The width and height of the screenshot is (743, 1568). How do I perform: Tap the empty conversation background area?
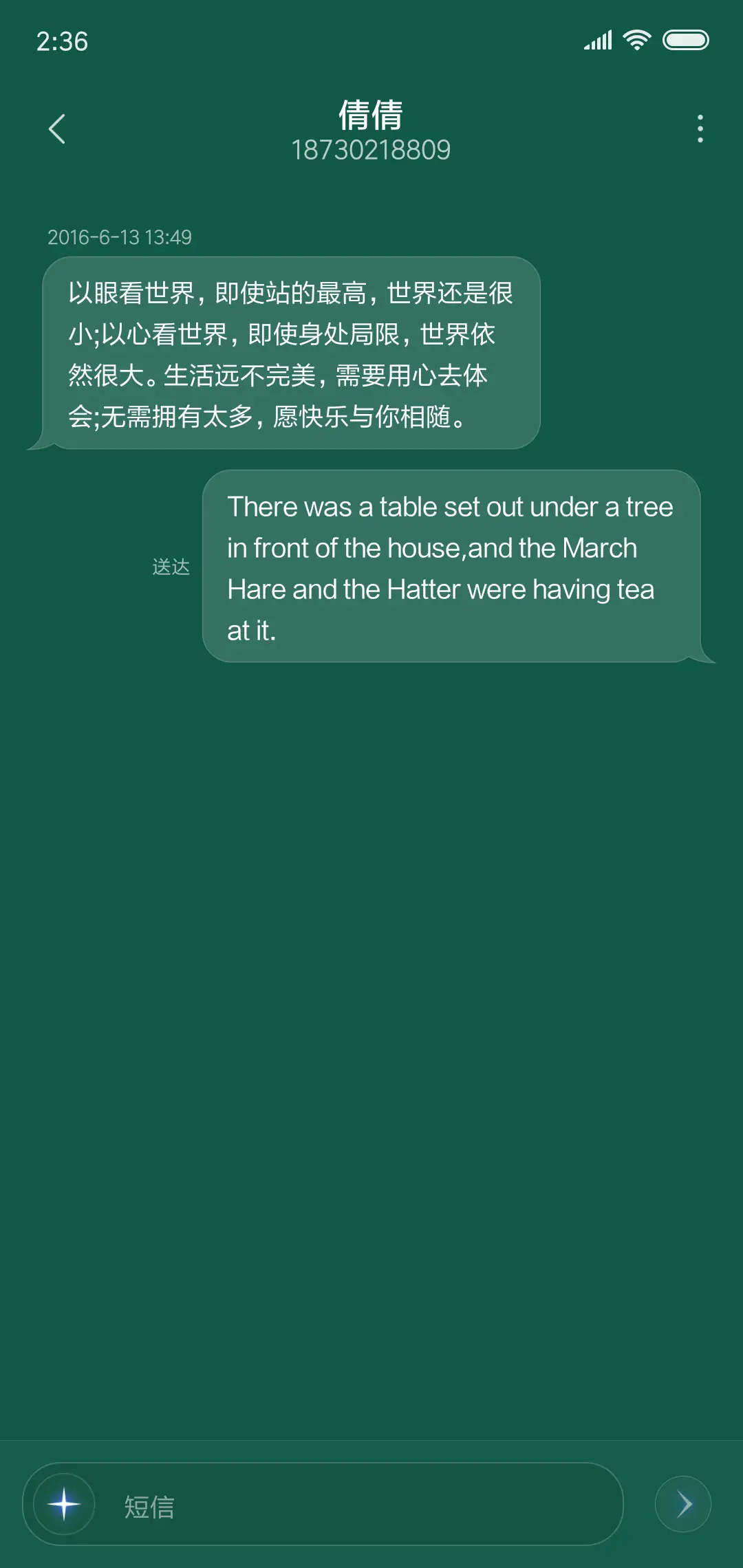tap(371, 1032)
